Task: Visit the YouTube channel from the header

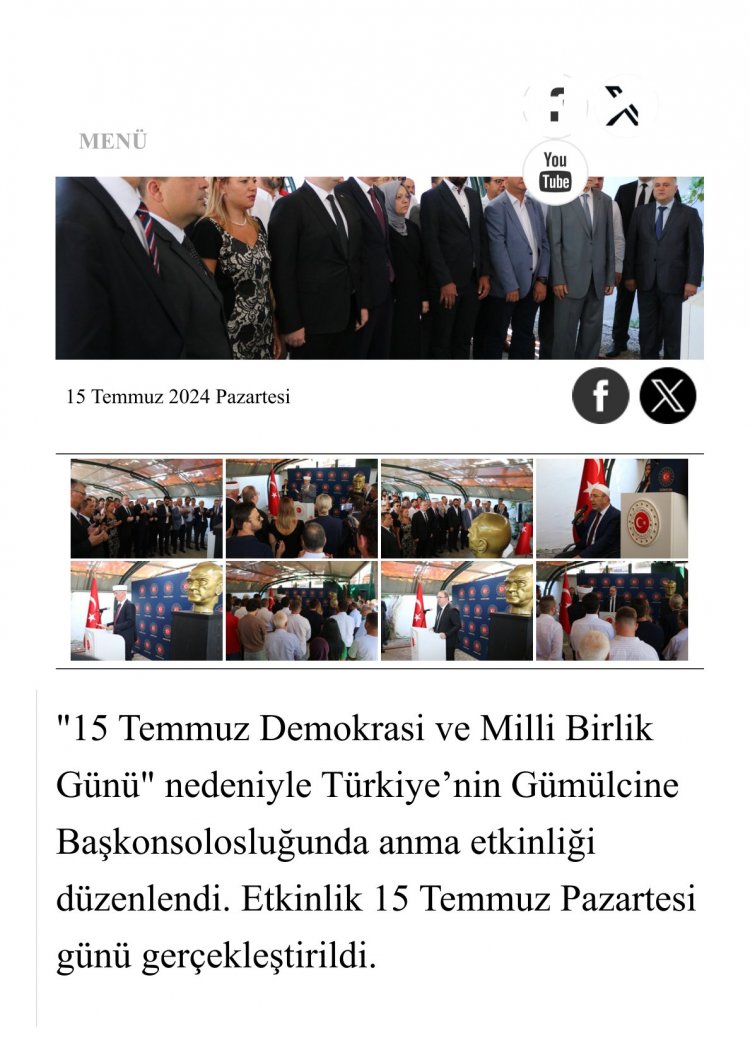Action: tap(555, 172)
